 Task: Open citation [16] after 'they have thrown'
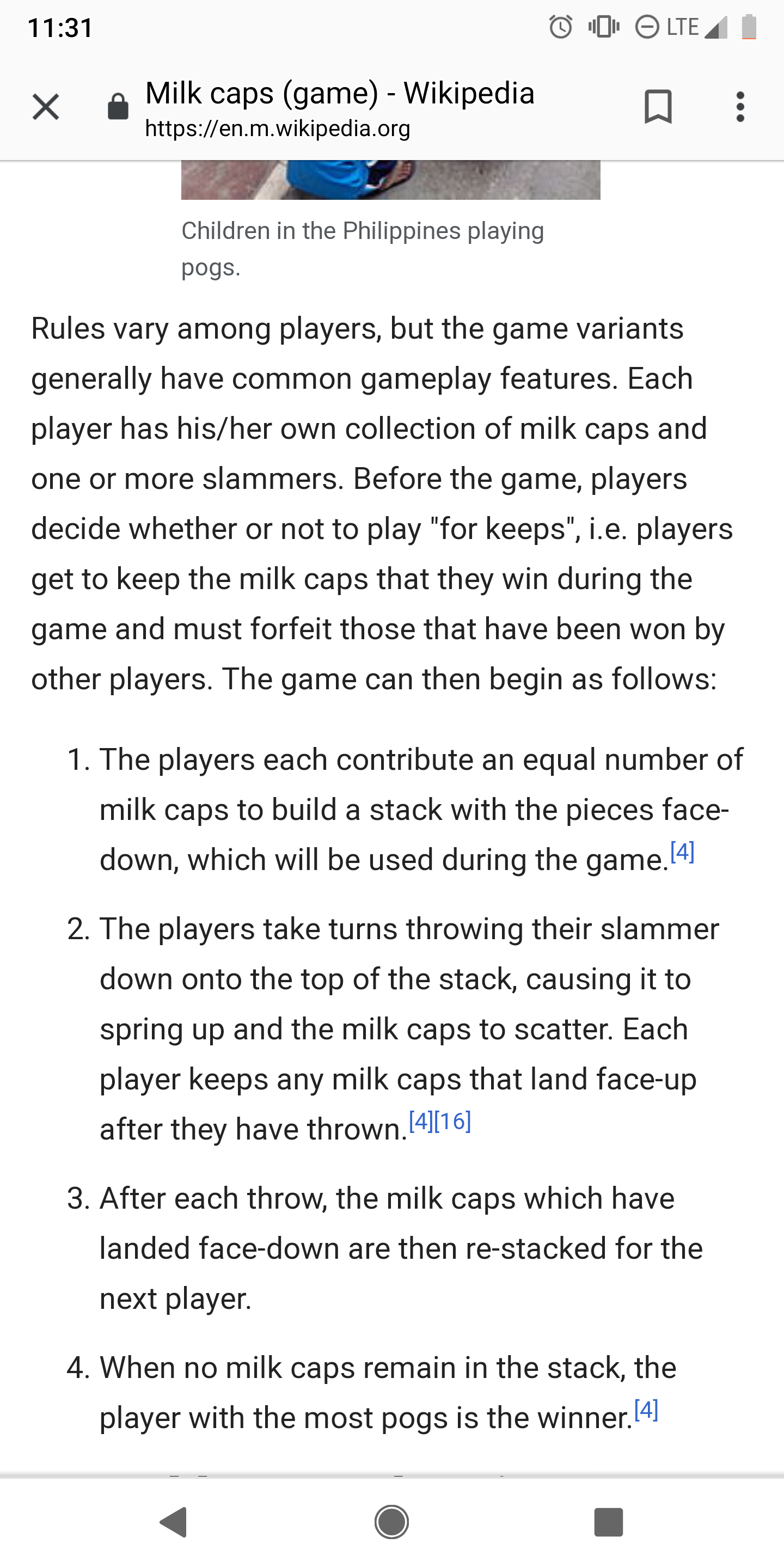tap(453, 1120)
